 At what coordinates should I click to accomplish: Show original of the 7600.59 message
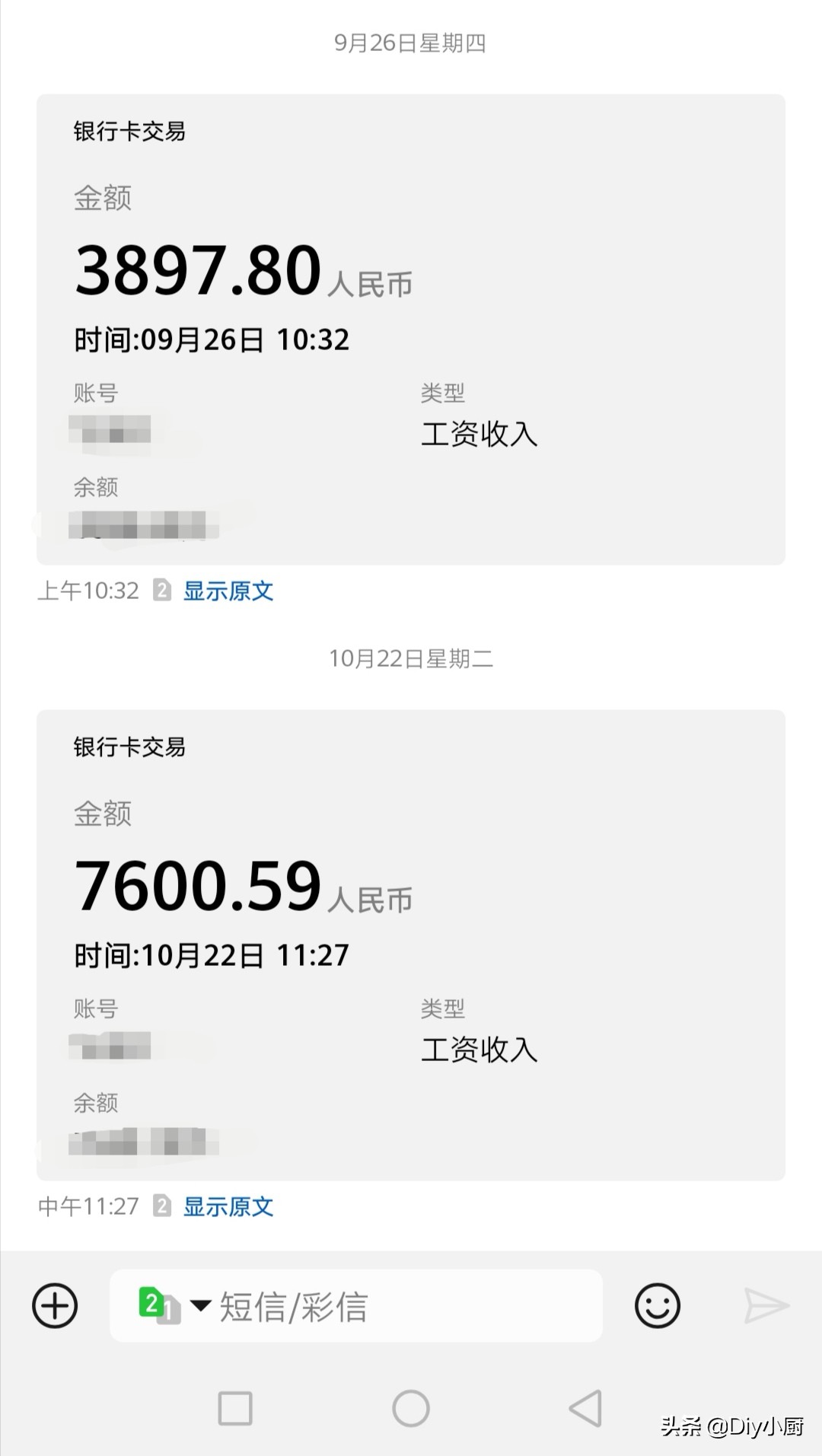coord(228,1205)
